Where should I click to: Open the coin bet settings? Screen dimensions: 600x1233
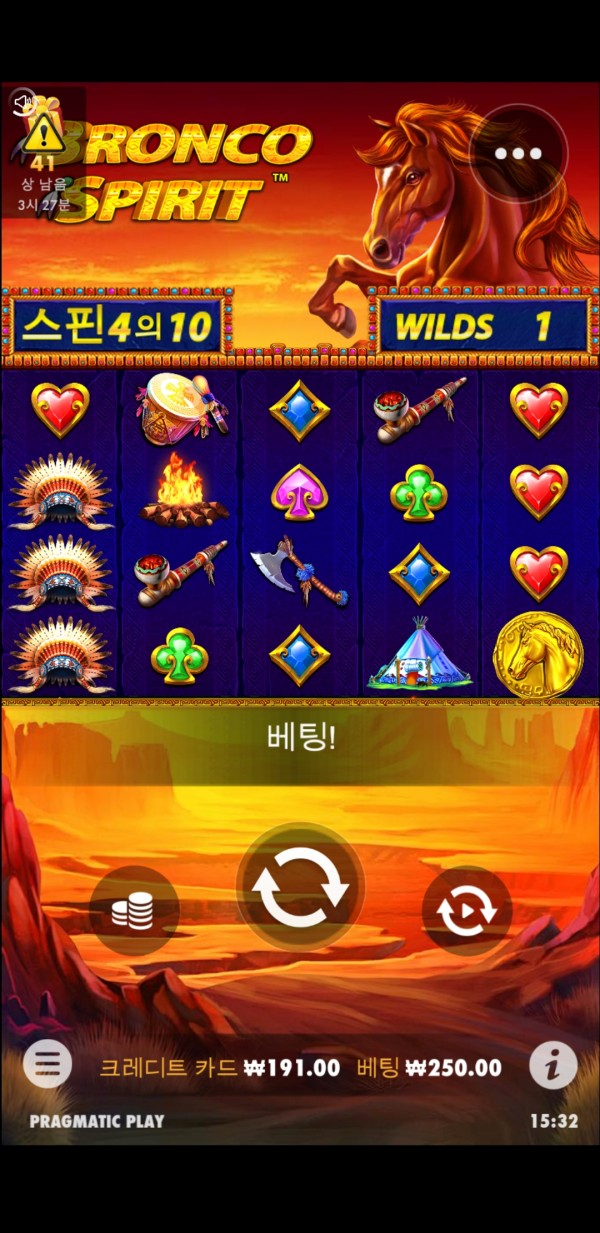(x=133, y=910)
